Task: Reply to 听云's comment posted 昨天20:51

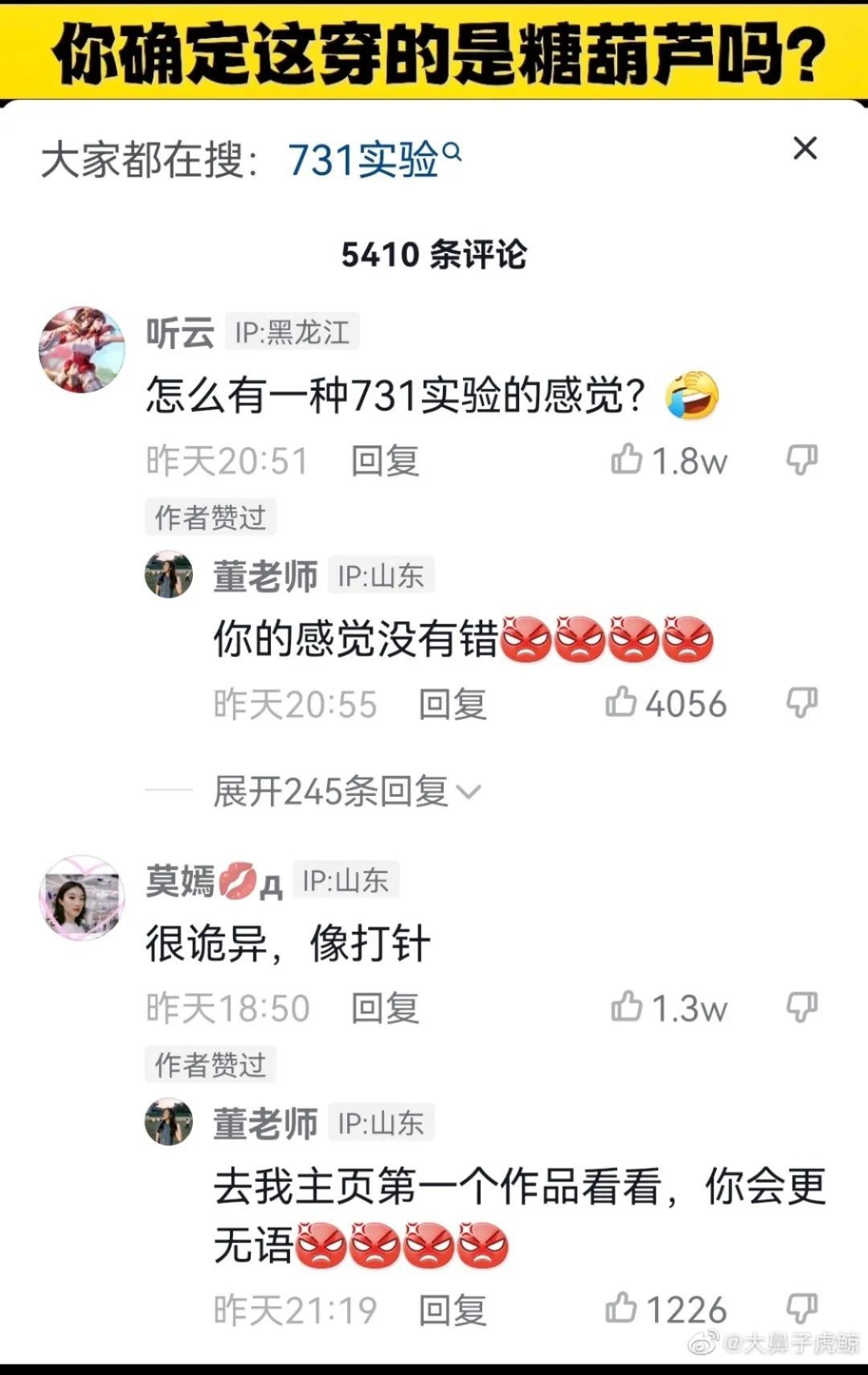Action: pyautogui.click(x=385, y=462)
